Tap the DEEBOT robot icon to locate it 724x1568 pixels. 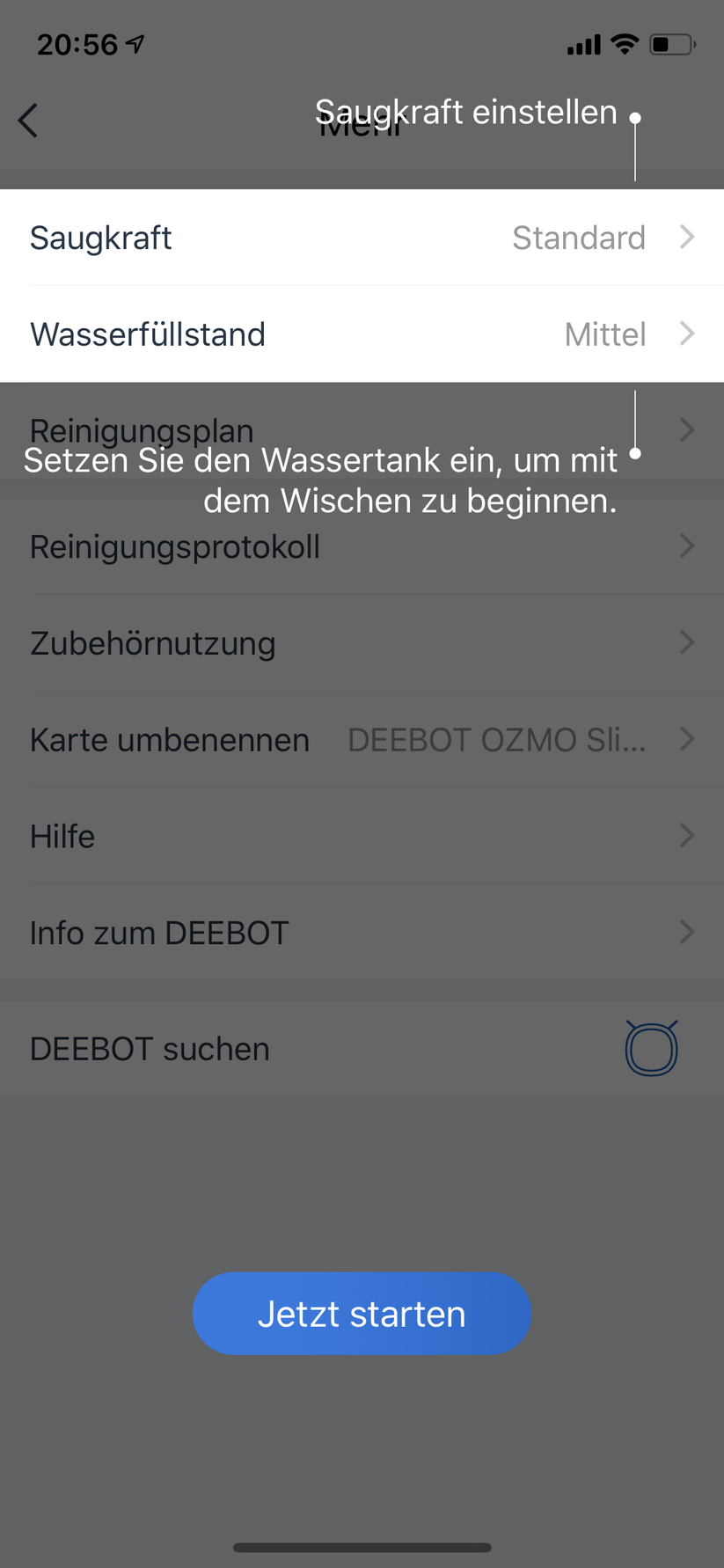[650, 1048]
